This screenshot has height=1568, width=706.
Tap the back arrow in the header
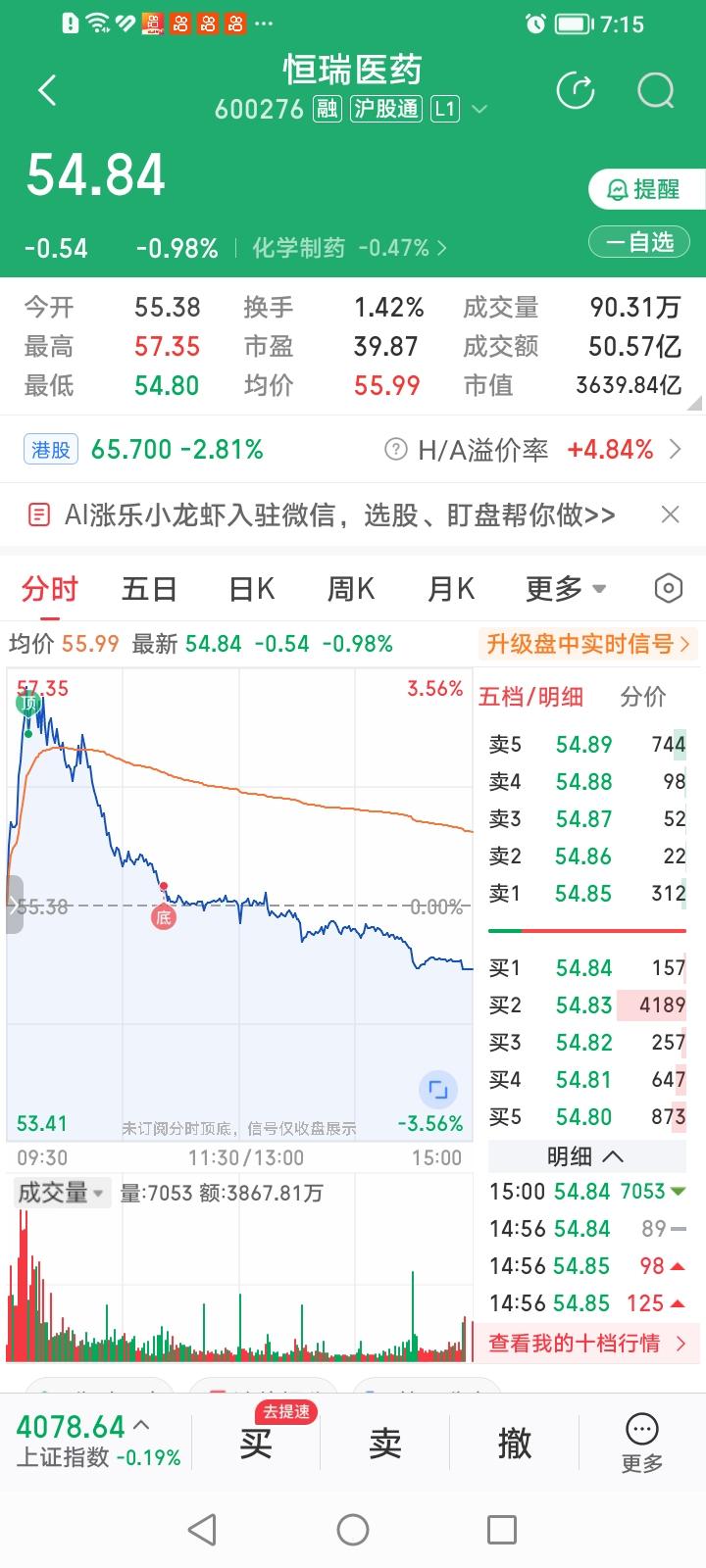point(45,89)
